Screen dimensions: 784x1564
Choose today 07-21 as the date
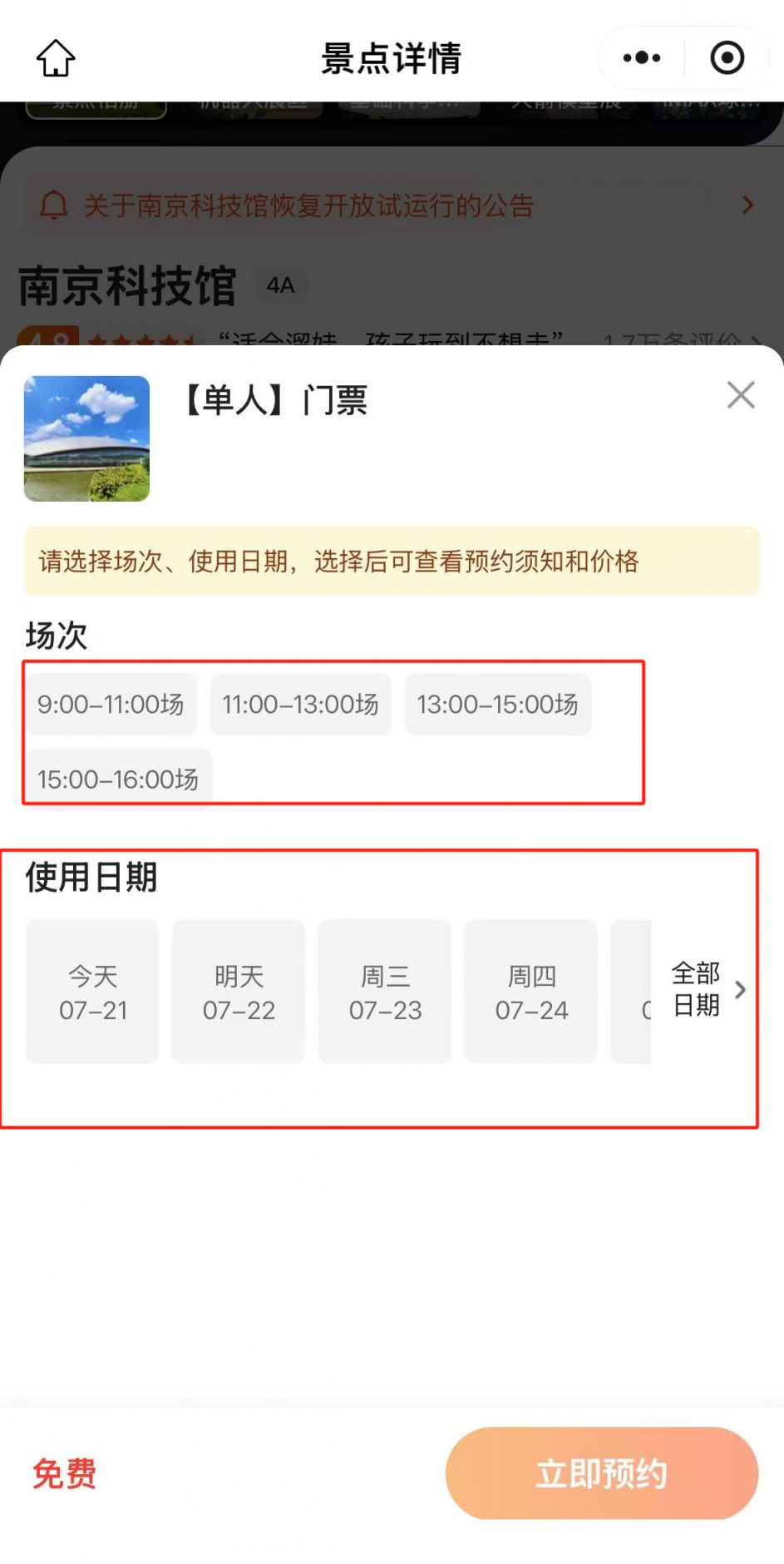92,992
